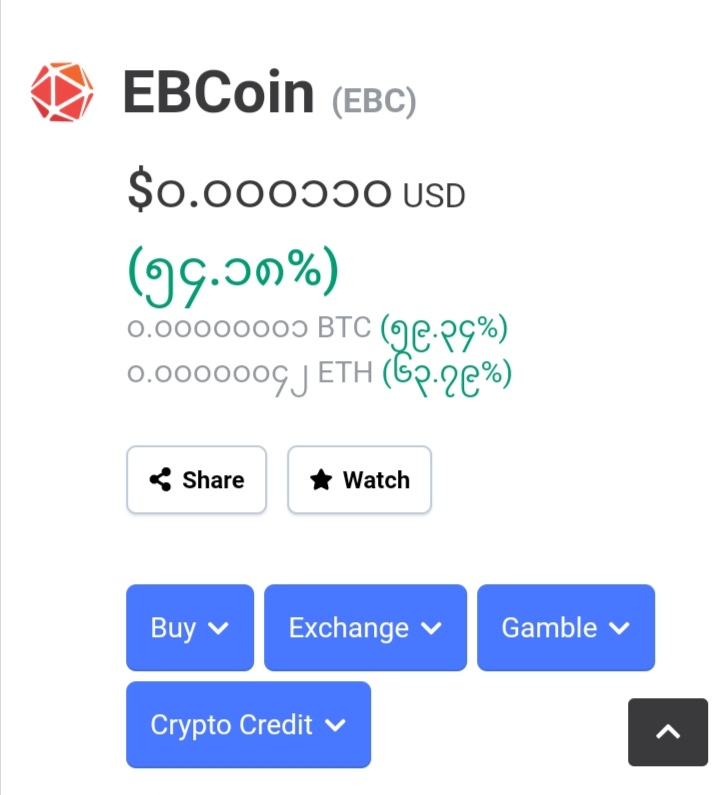Screen dimensions: 720x795
Task: Open the Exchange dropdown menu
Action: click(x=365, y=628)
